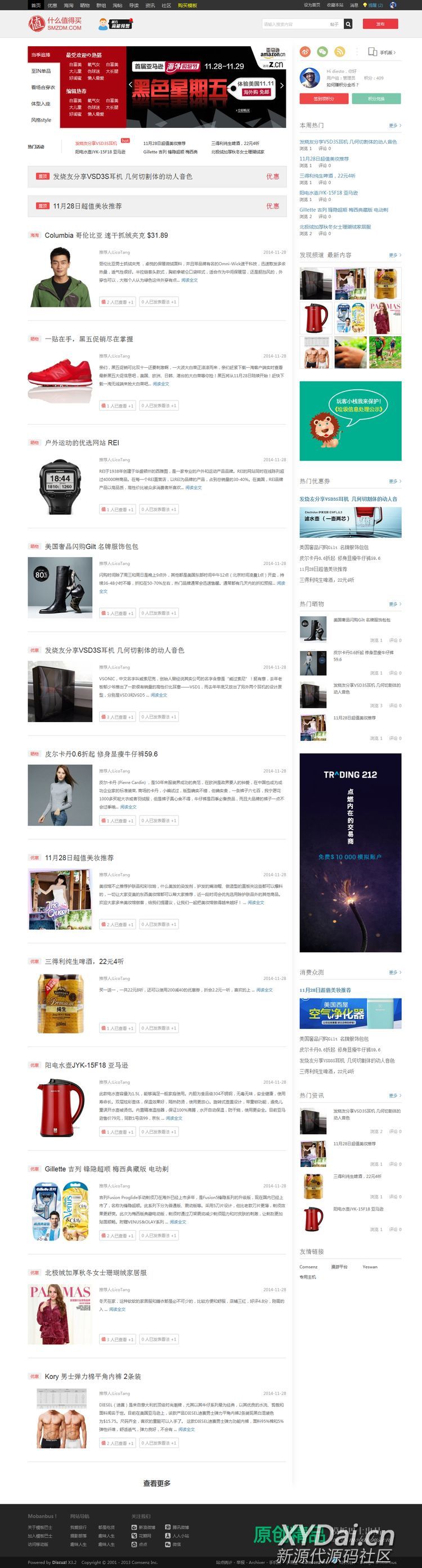Viewport: 422px width, 1568px height.
Task: Open the RSS feed icon
Action: (x=339, y=52)
